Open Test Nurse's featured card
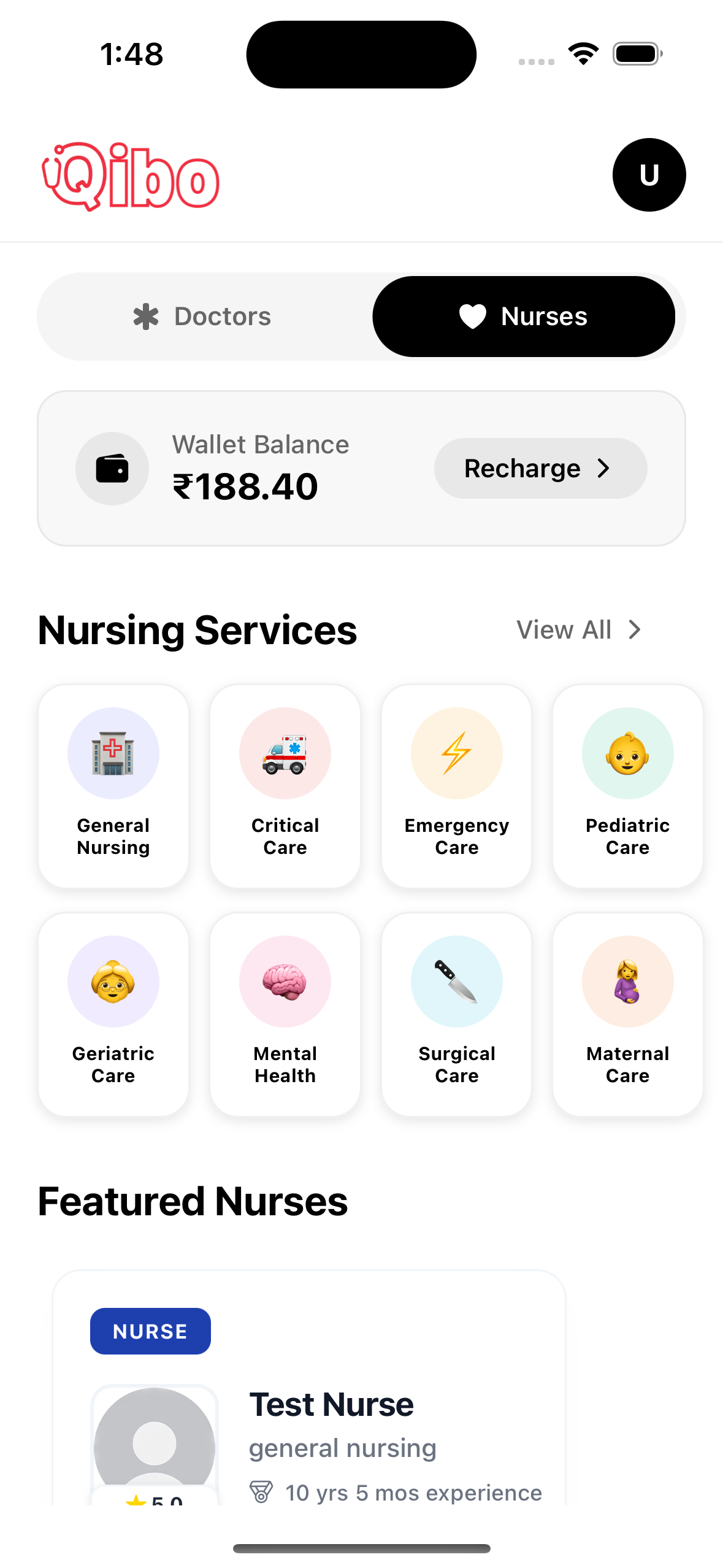 pyautogui.click(x=331, y=1405)
